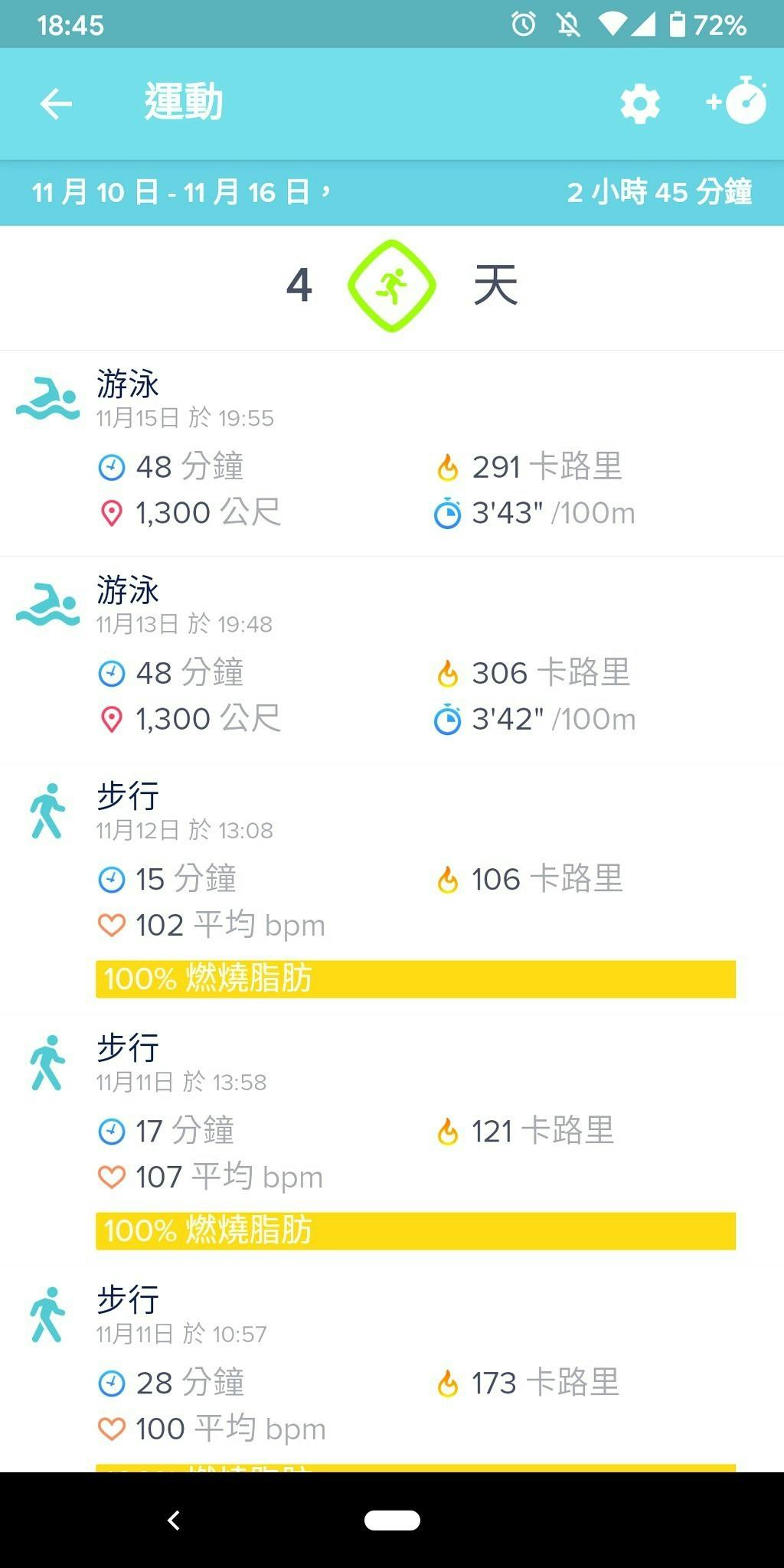
Task: Open the 11月15日 19:55 游泳 entry
Action: pos(390,453)
